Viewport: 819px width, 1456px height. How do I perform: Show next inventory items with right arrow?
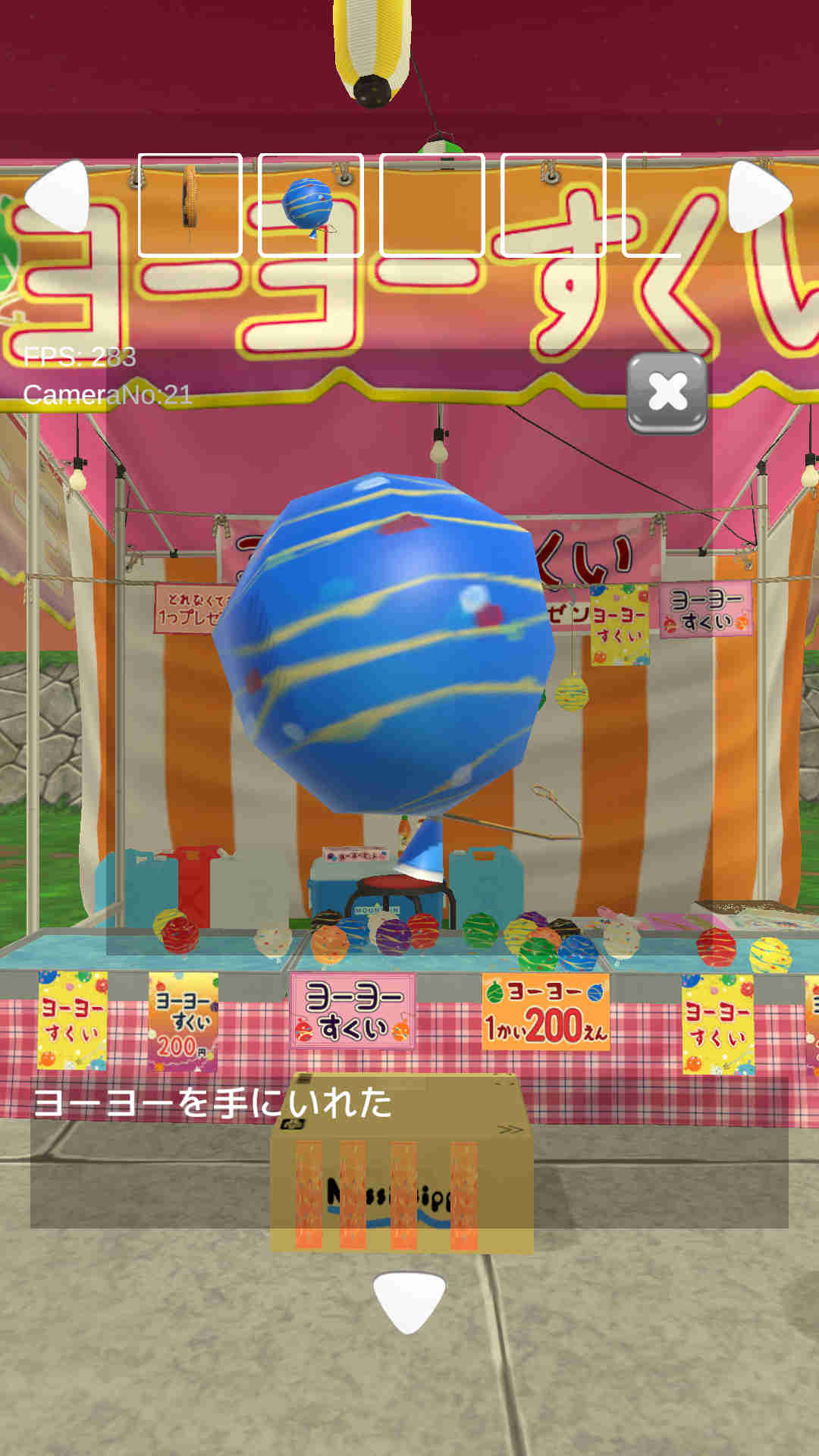(758, 197)
